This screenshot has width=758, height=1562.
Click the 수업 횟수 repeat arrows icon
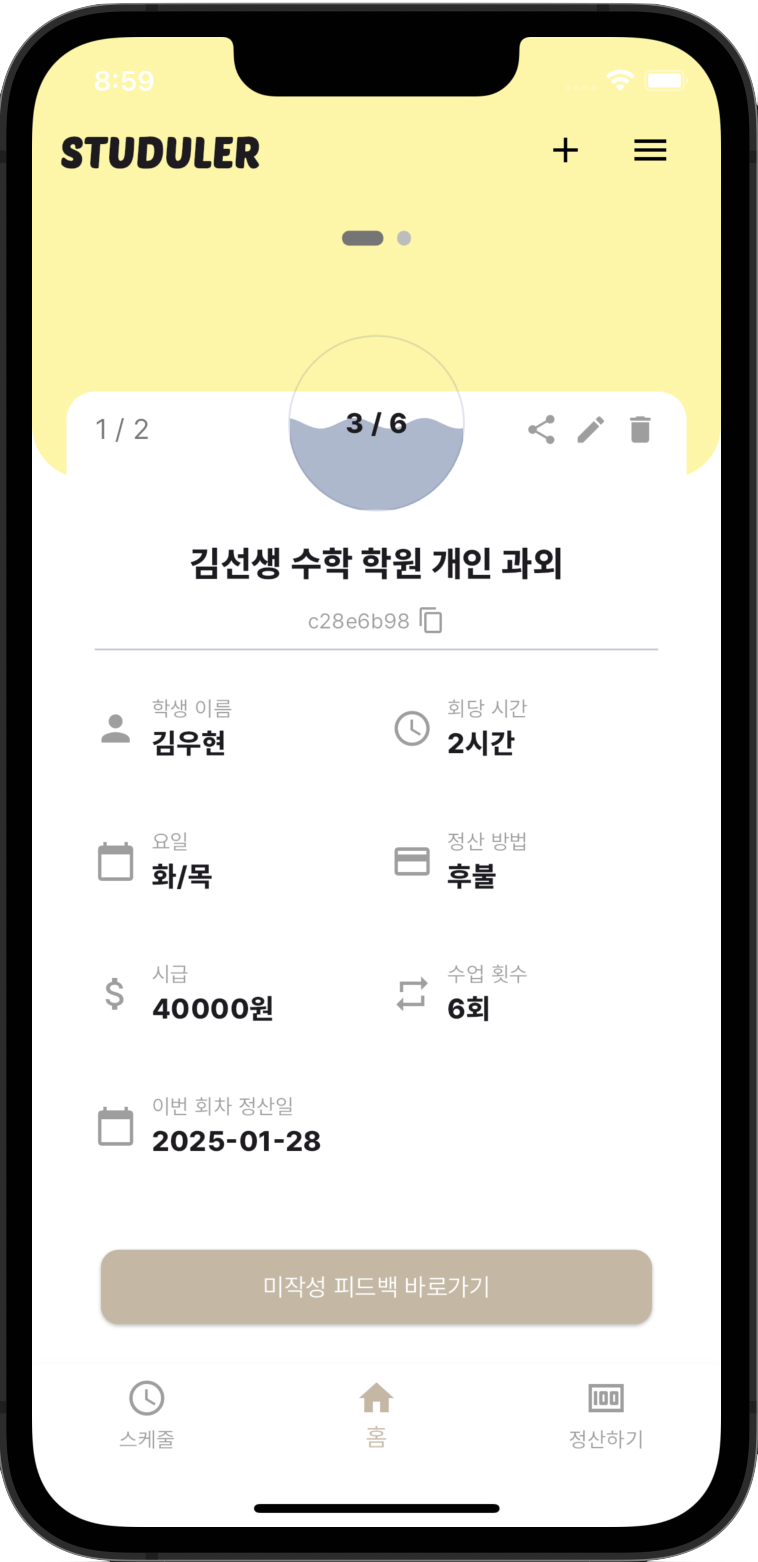pos(412,993)
